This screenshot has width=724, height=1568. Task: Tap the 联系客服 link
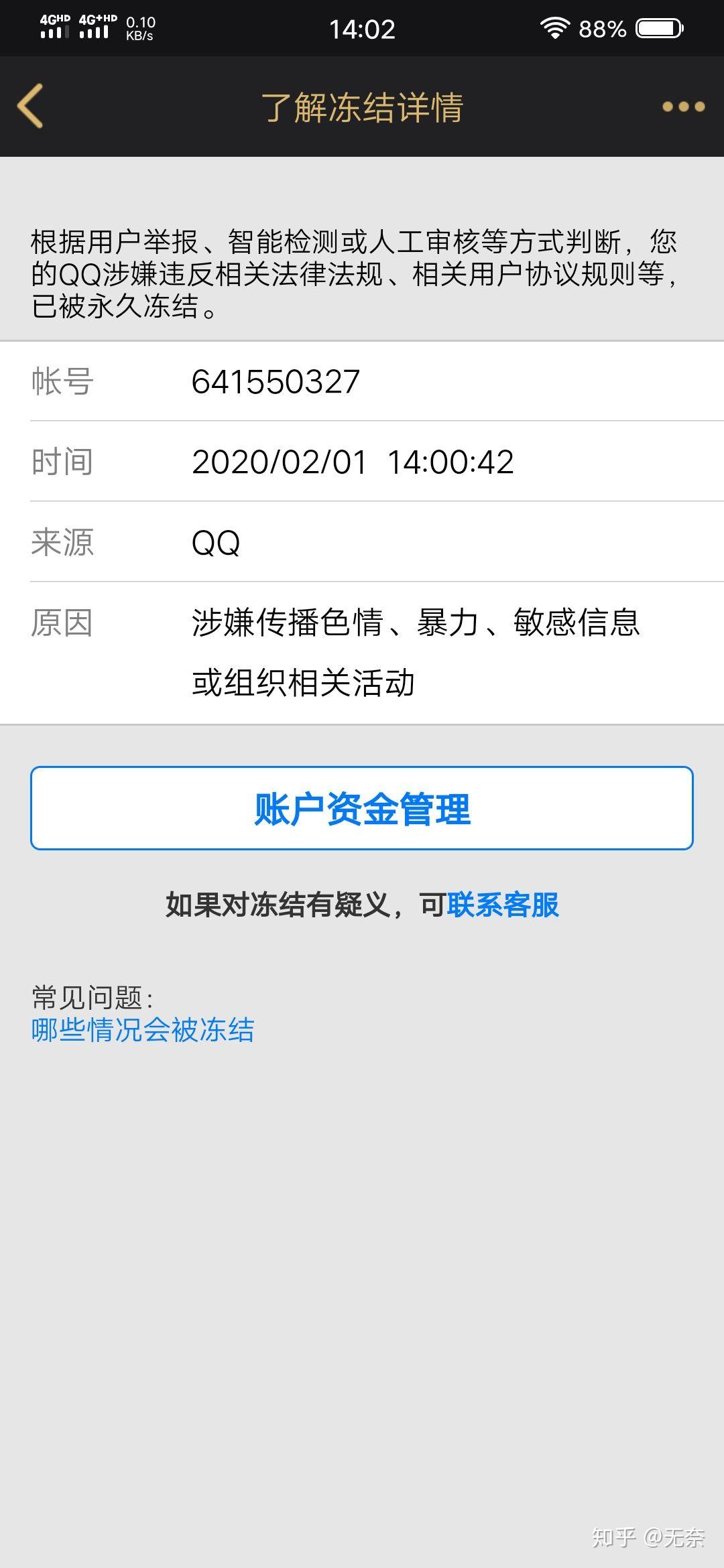pyautogui.click(x=503, y=905)
